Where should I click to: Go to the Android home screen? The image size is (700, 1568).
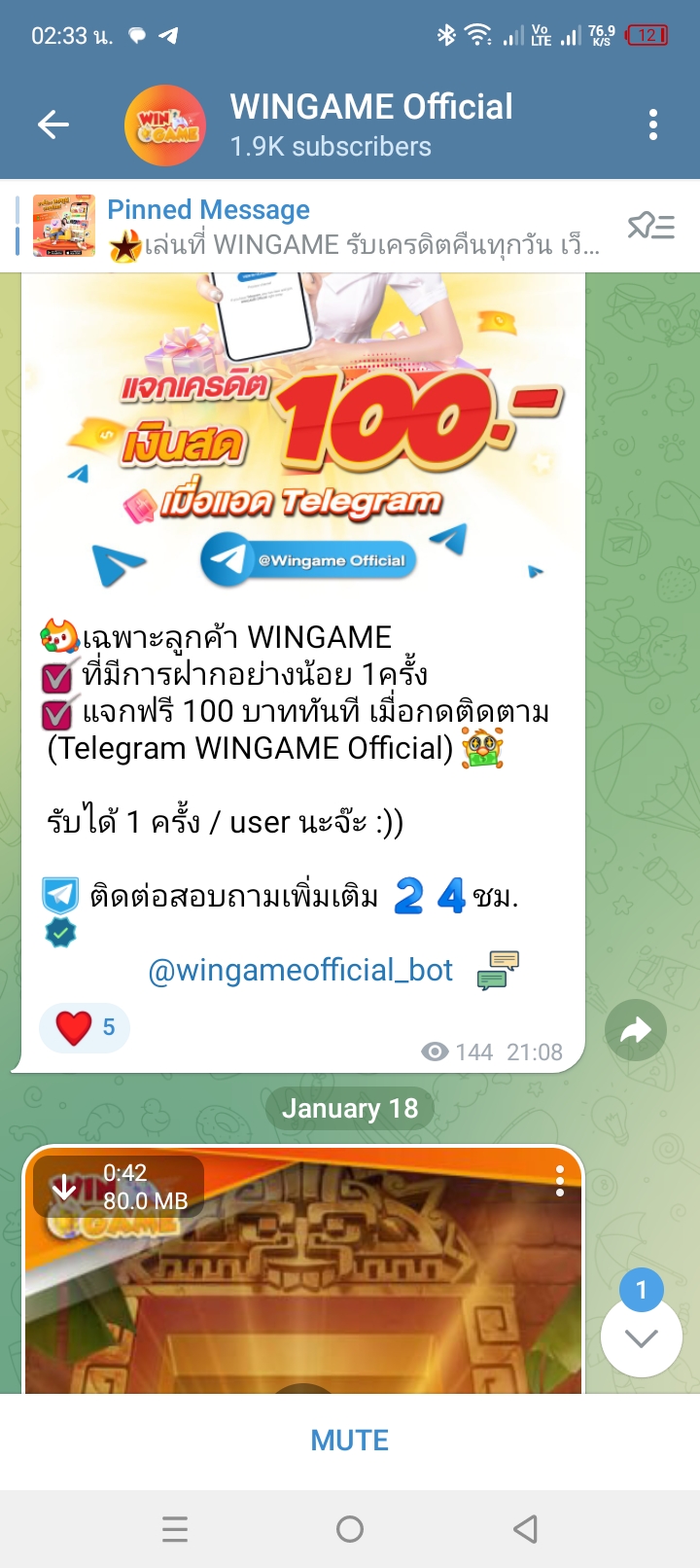(350, 1529)
